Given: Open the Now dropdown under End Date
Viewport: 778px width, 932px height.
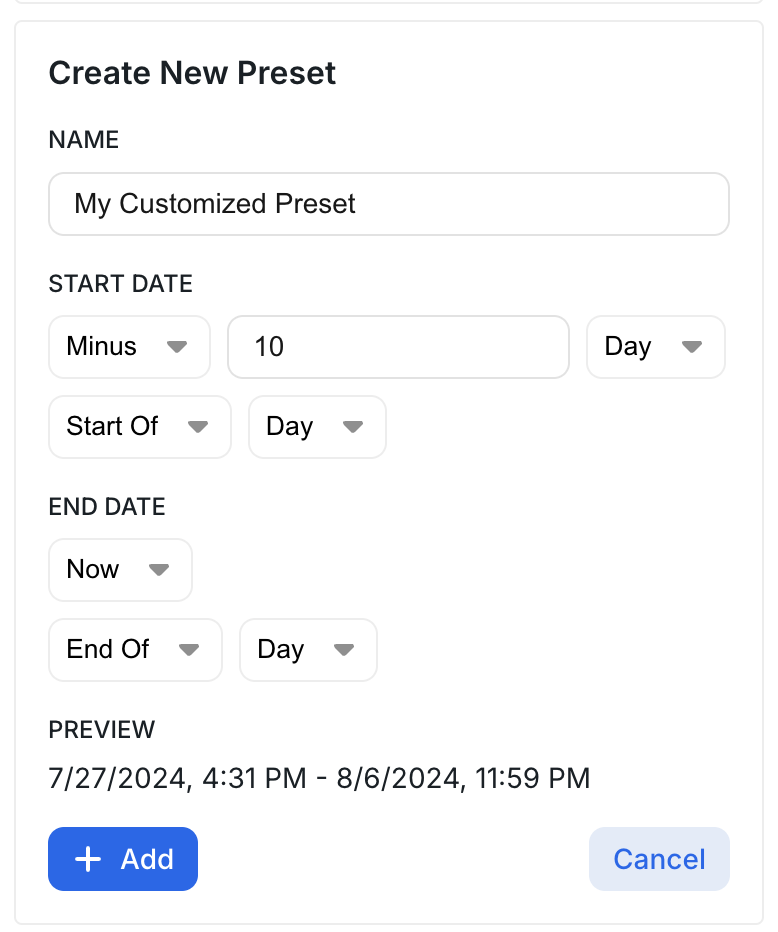Looking at the screenshot, I should (120, 570).
